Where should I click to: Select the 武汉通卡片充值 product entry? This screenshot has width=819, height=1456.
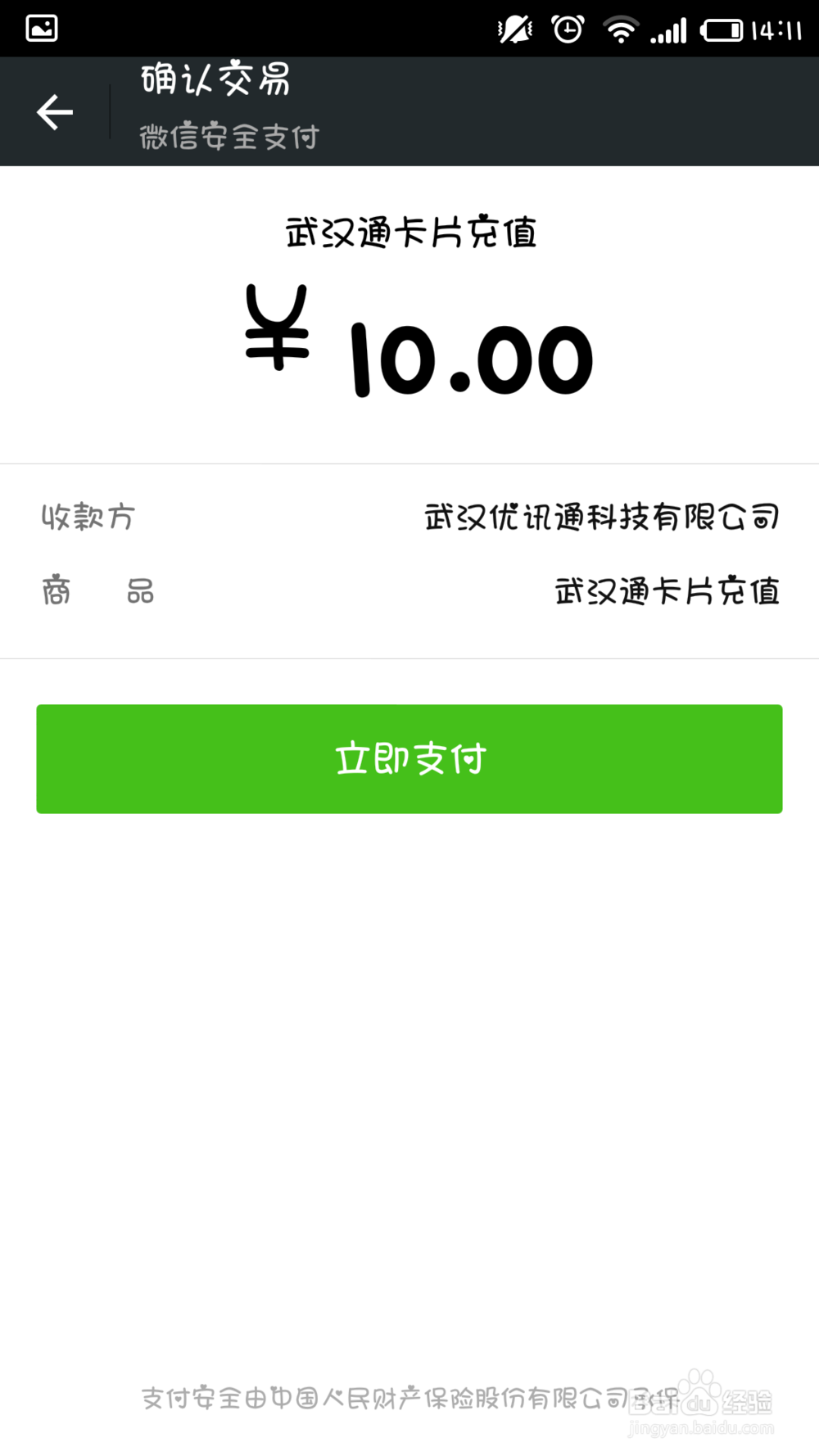point(667,591)
